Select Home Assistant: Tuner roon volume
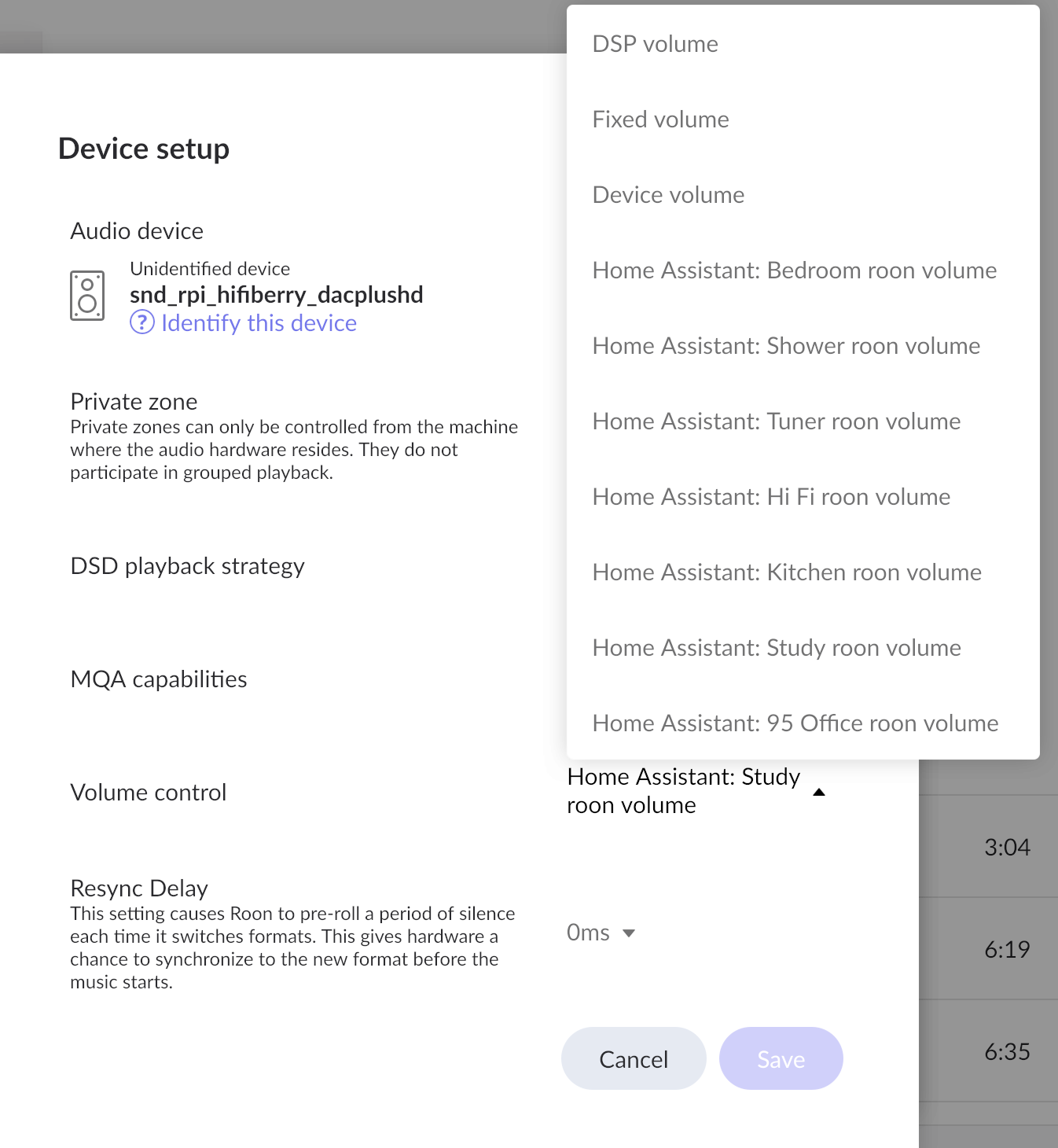Screen dimensions: 1058x1148 coord(776,421)
